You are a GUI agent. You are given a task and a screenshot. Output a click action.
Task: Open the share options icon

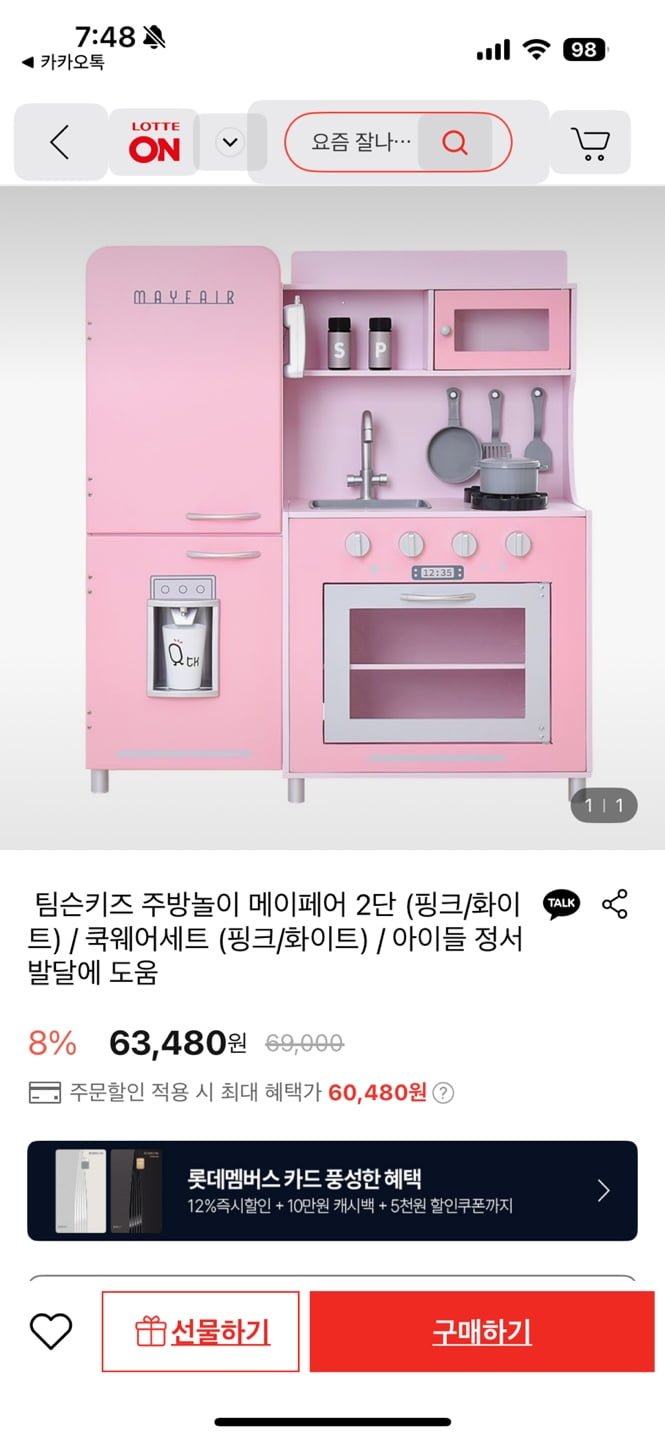click(614, 904)
